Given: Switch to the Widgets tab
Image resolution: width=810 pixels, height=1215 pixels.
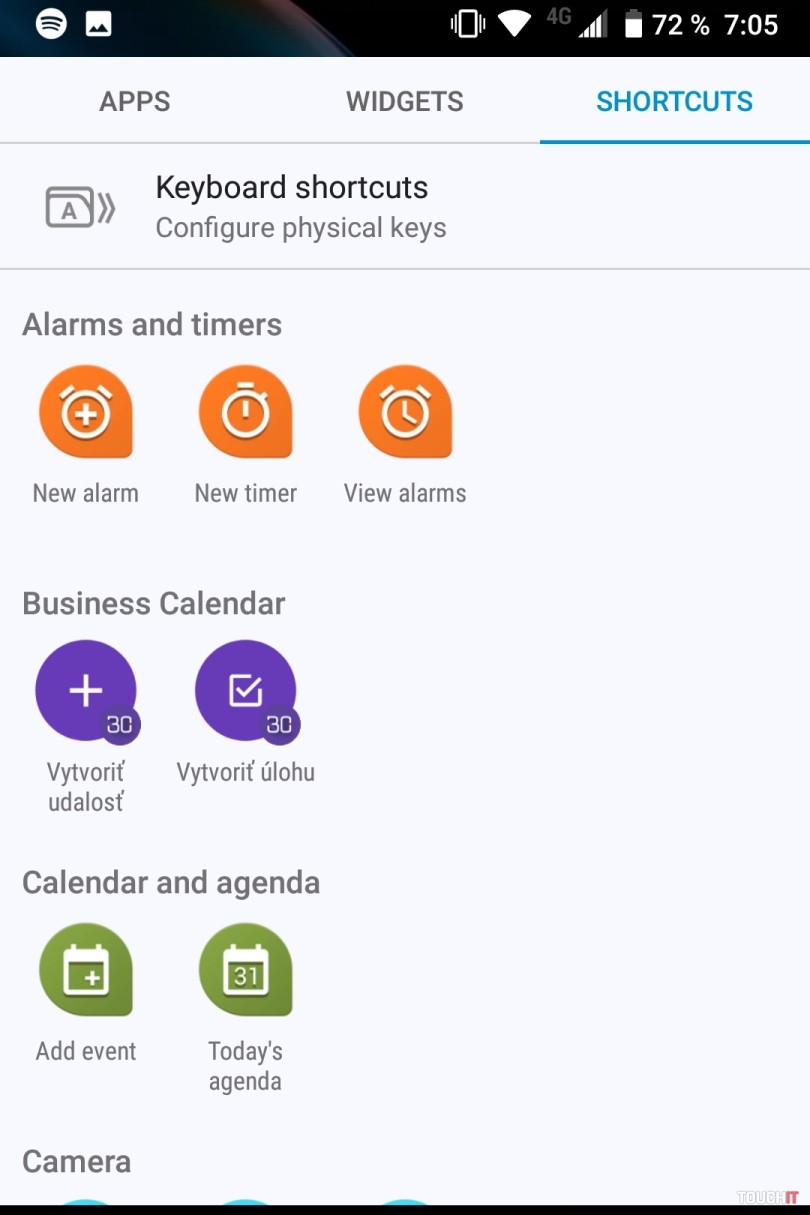Looking at the screenshot, I should click(404, 101).
